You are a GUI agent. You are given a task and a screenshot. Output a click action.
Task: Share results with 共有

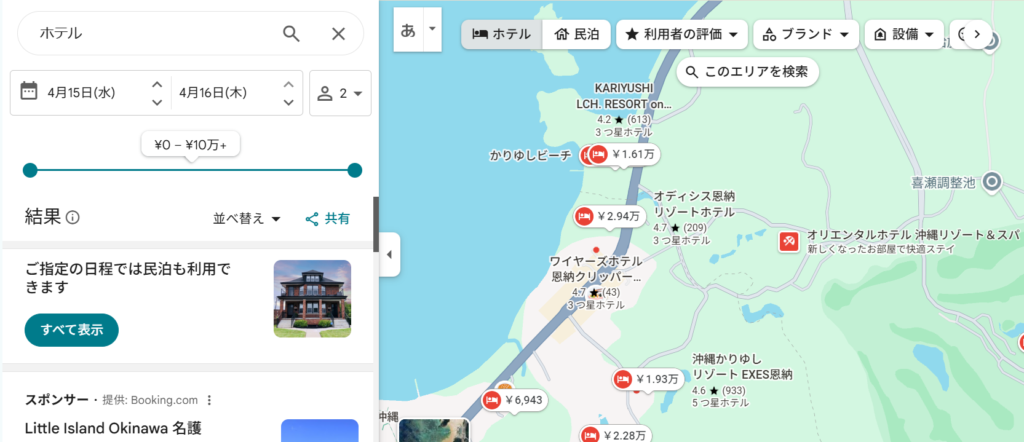coord(328,218)
